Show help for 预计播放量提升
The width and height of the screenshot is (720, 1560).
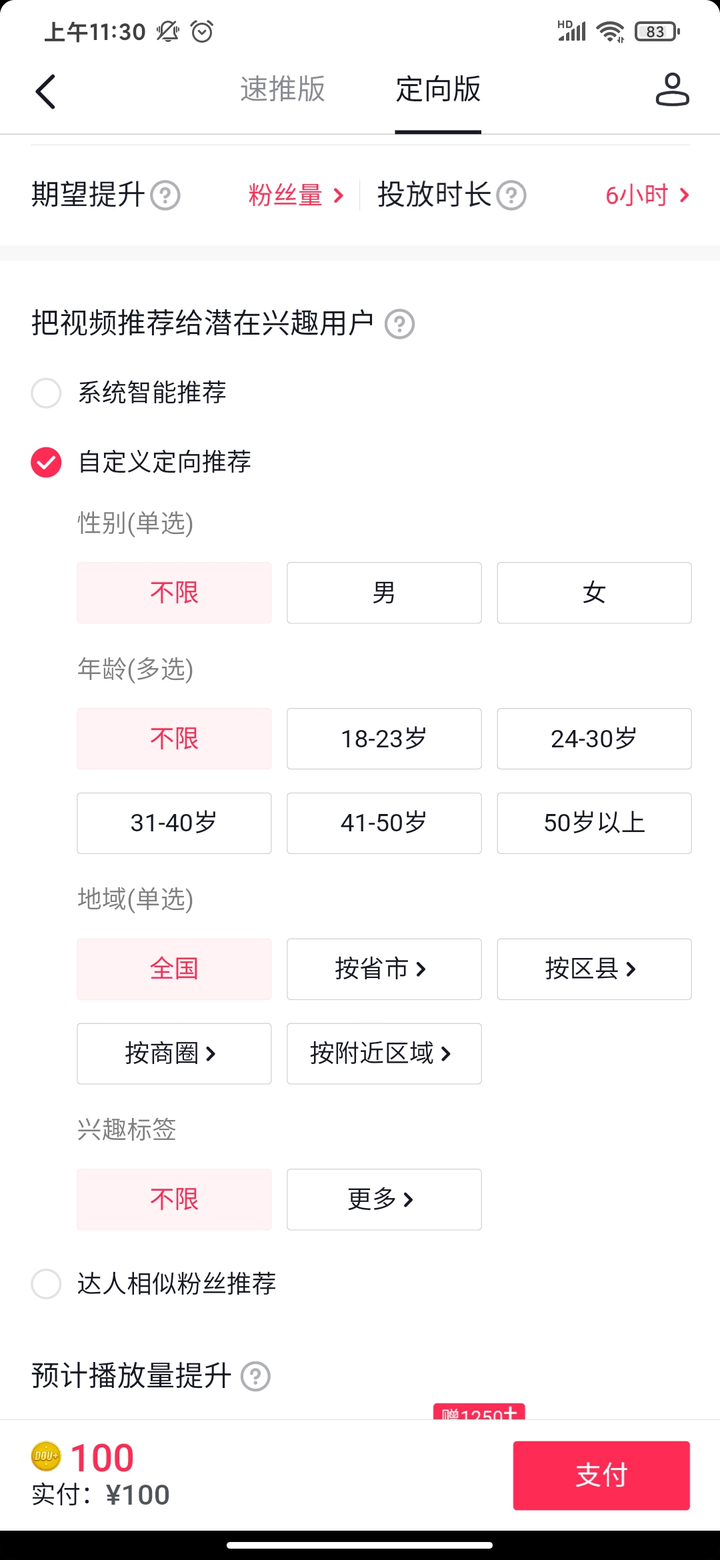point(256,1377)
